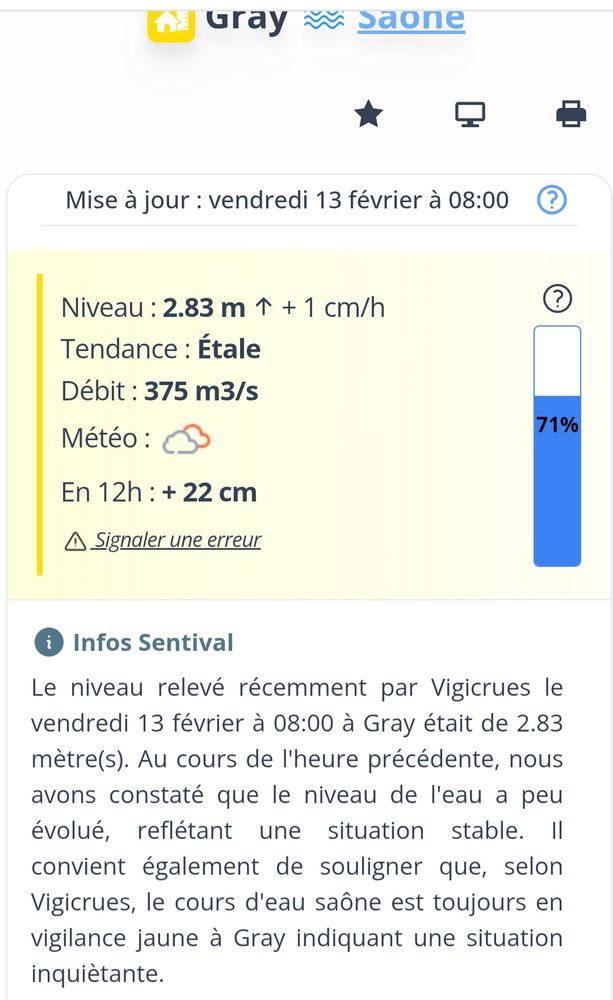Open help beside the update time
This screenshot has width=613, height=1000.
[552, 200]
